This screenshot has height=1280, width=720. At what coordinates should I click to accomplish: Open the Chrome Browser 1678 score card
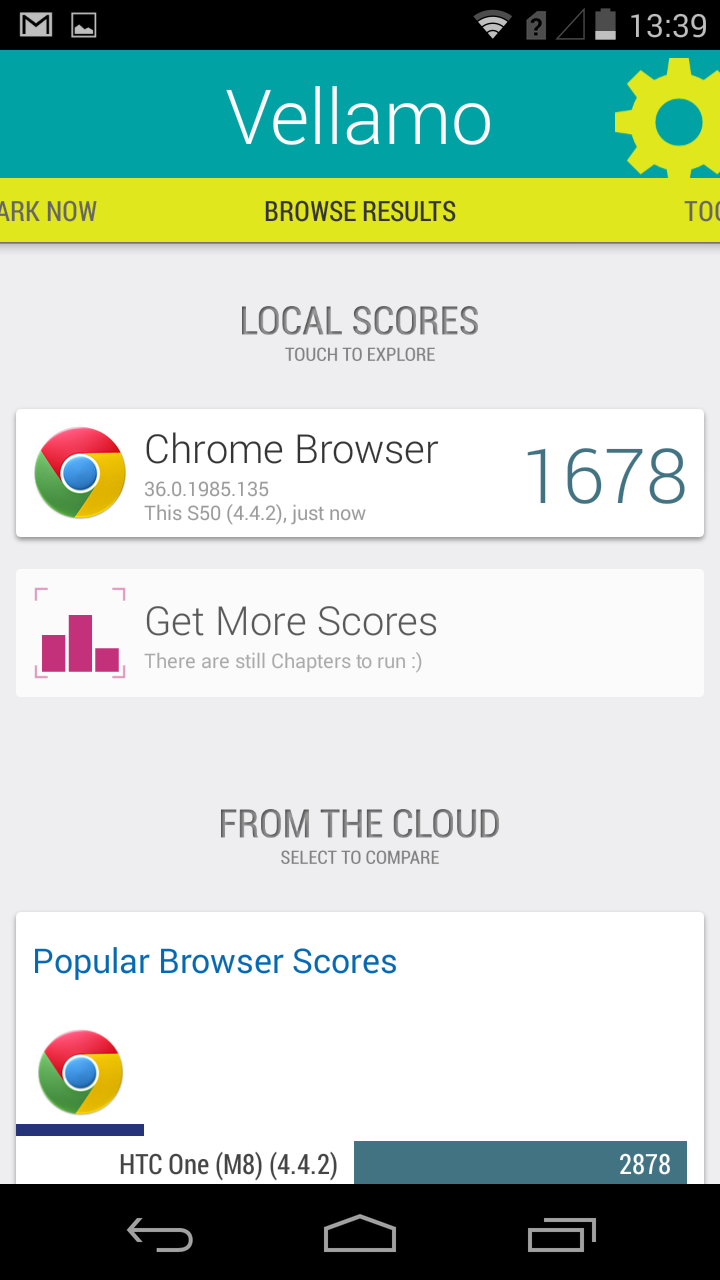coord(360,473)
